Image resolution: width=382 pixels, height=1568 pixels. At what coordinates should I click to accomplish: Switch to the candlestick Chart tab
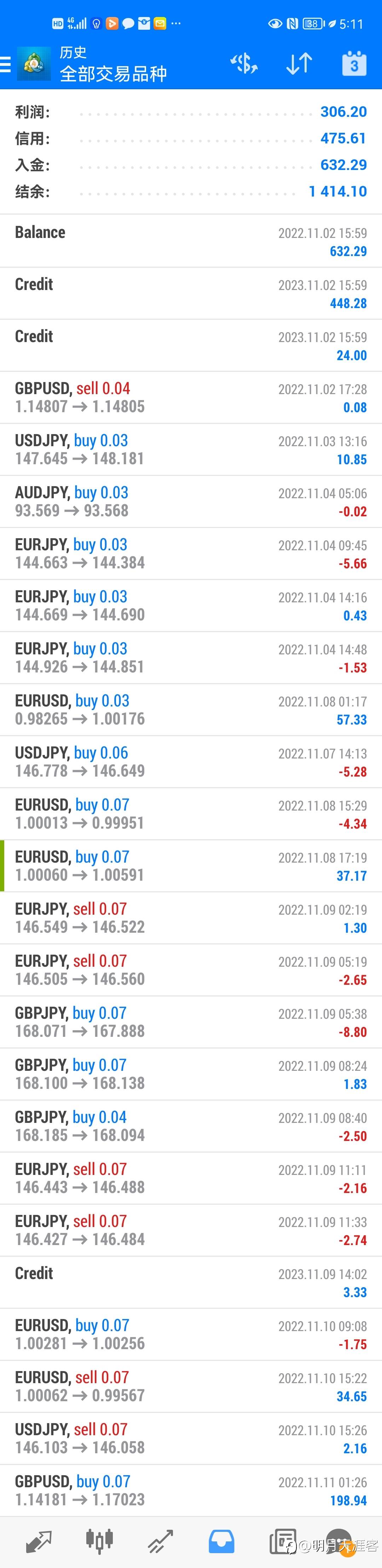pyautogui.click(x=99, y=1541)
